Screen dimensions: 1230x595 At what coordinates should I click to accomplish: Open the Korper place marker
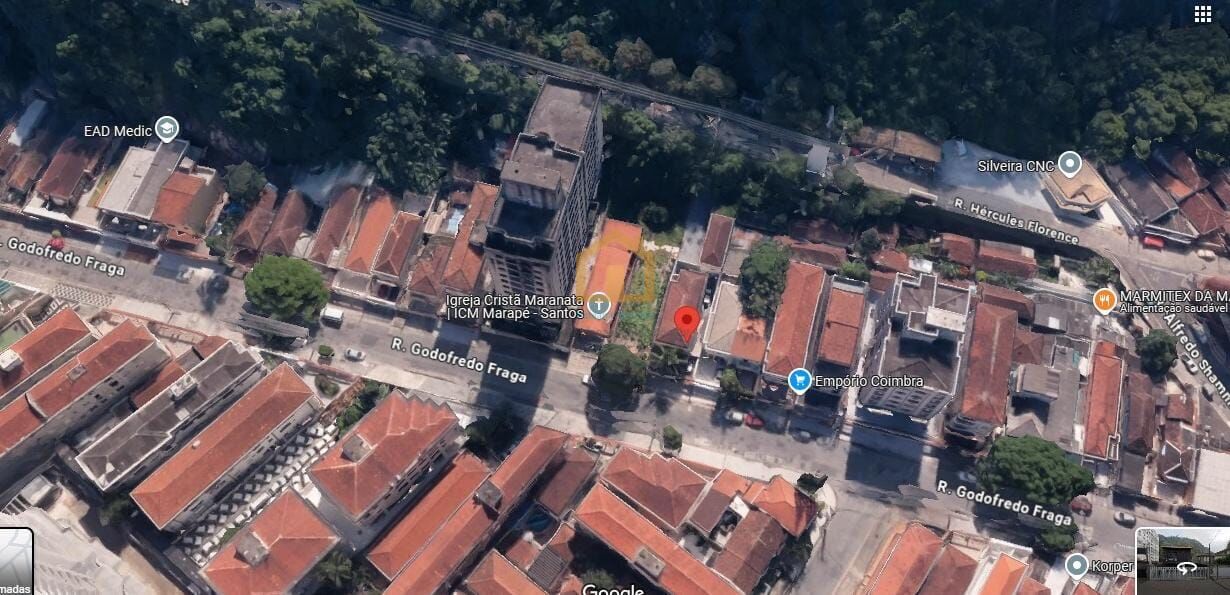click(1076, 566)
